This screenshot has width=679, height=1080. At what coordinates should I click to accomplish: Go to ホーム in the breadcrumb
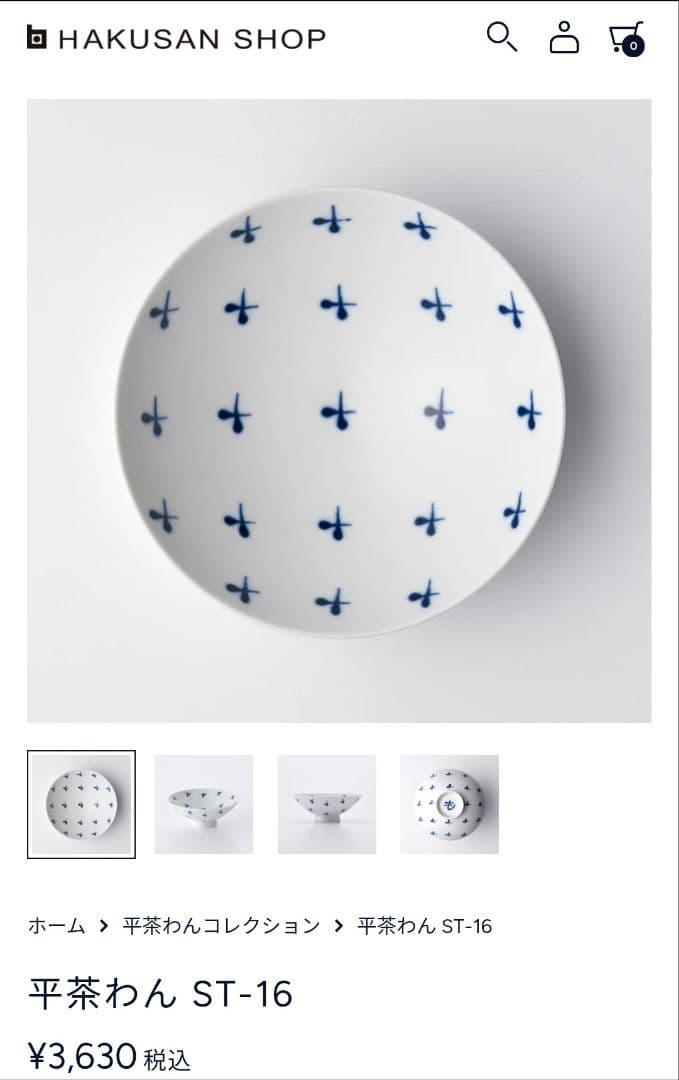[x=56, y=926]
